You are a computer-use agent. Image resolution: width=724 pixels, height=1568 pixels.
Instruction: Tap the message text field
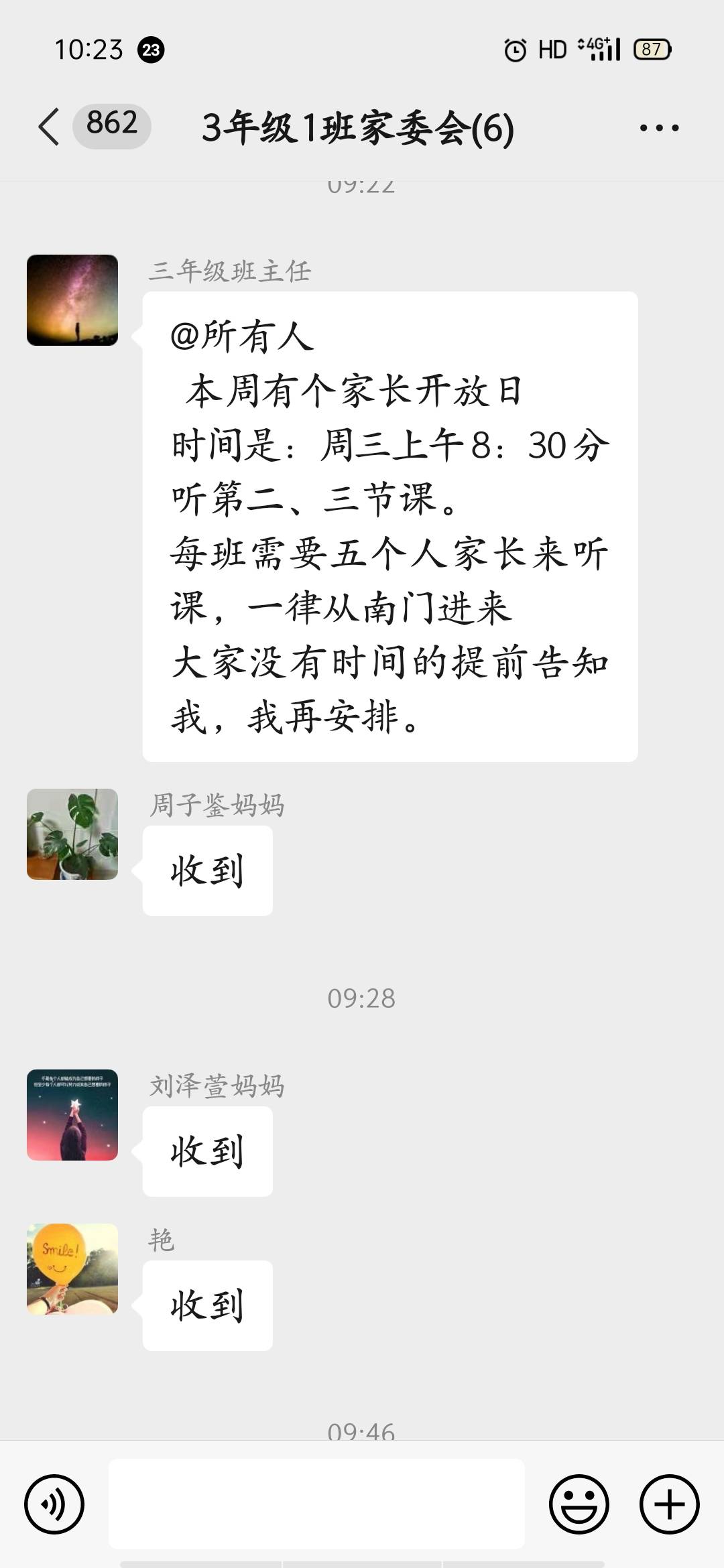pos(316,1504)
